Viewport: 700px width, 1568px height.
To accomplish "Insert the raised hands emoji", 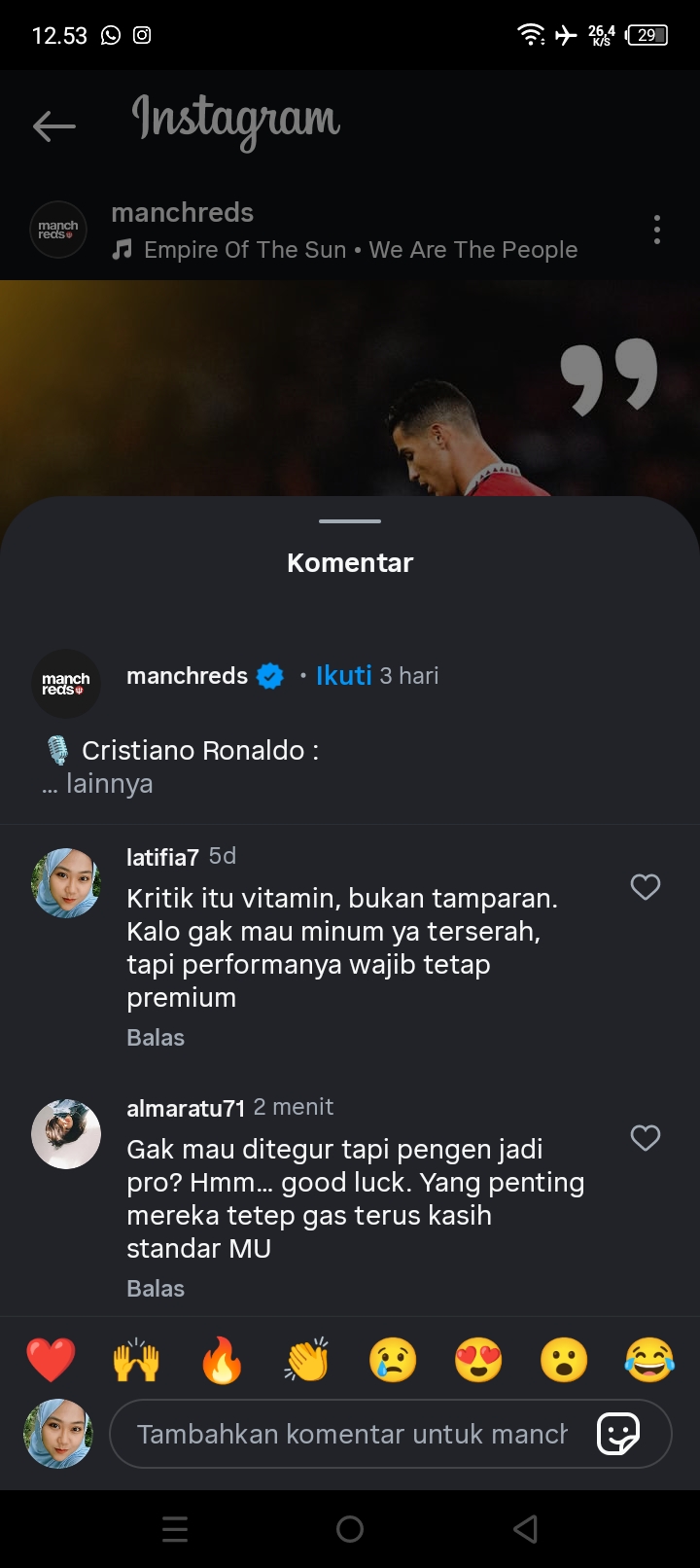I will tap(136, 1359).
